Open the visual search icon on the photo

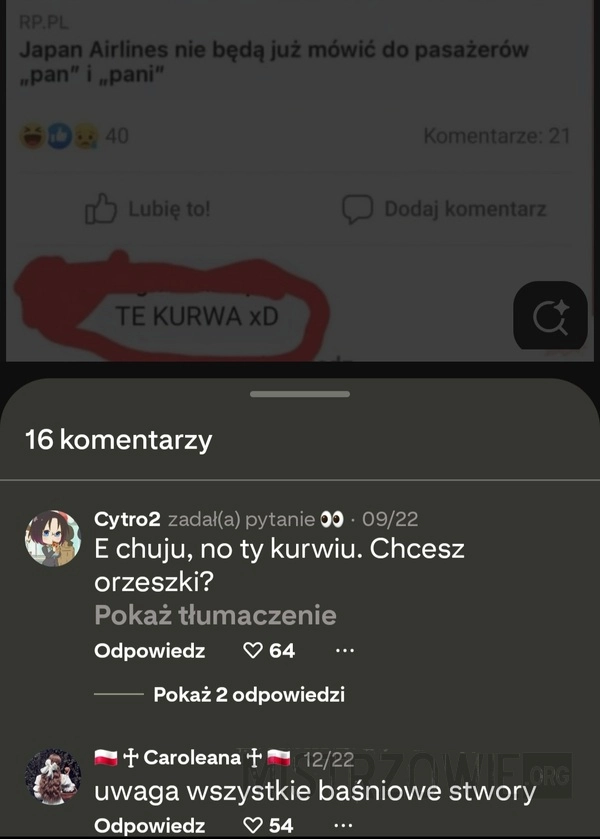pyautogui.click(x=550, y=318)
